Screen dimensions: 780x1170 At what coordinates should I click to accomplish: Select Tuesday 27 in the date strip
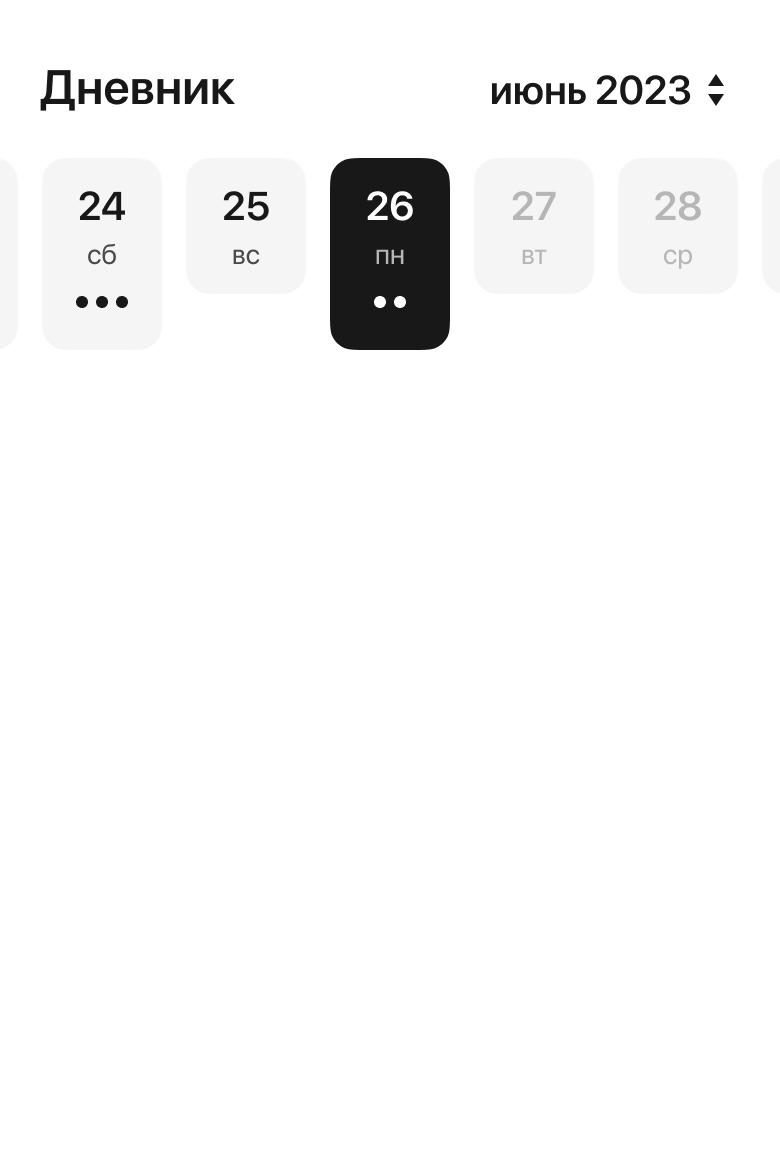pyautogui.click(x=534, y=226)
